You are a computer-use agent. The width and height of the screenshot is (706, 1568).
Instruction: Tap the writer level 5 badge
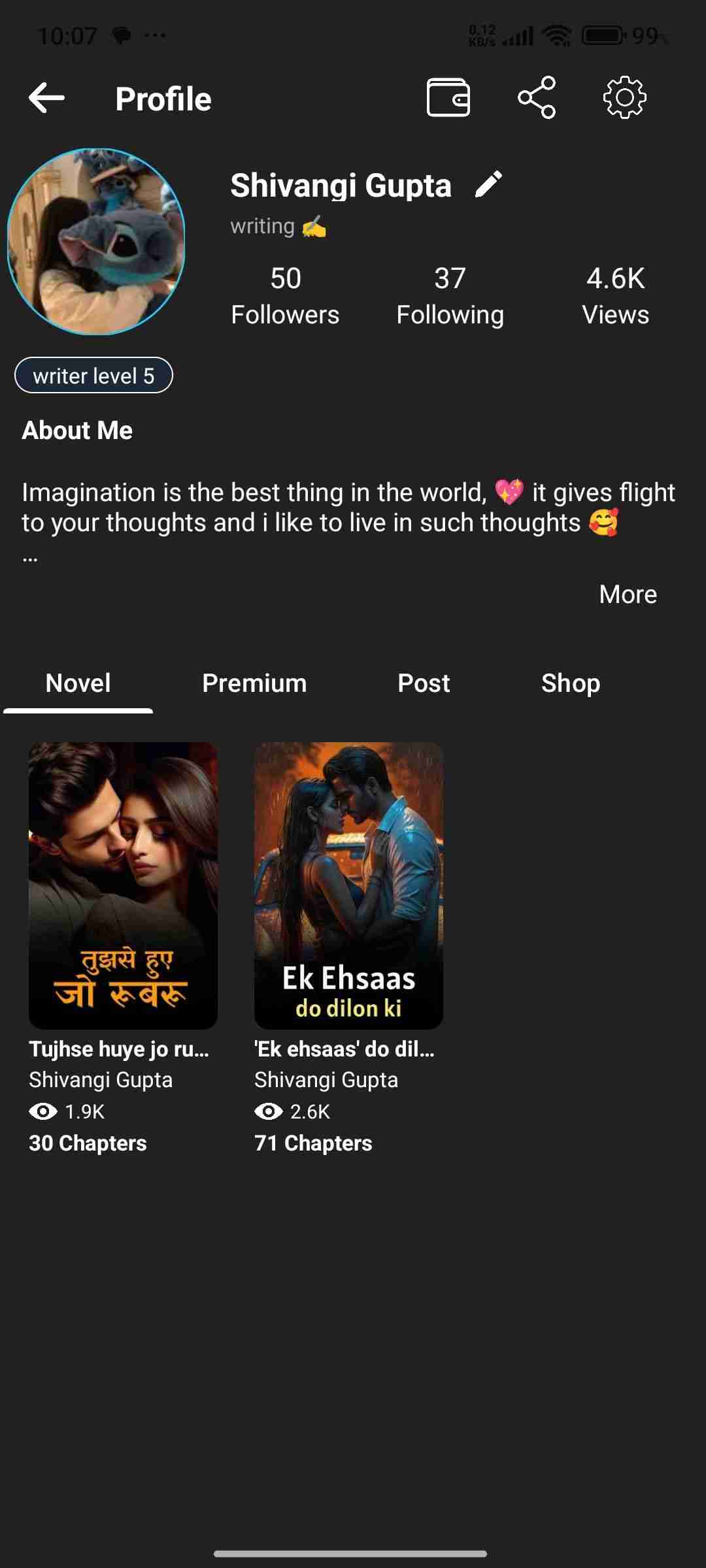coord(93,376)
